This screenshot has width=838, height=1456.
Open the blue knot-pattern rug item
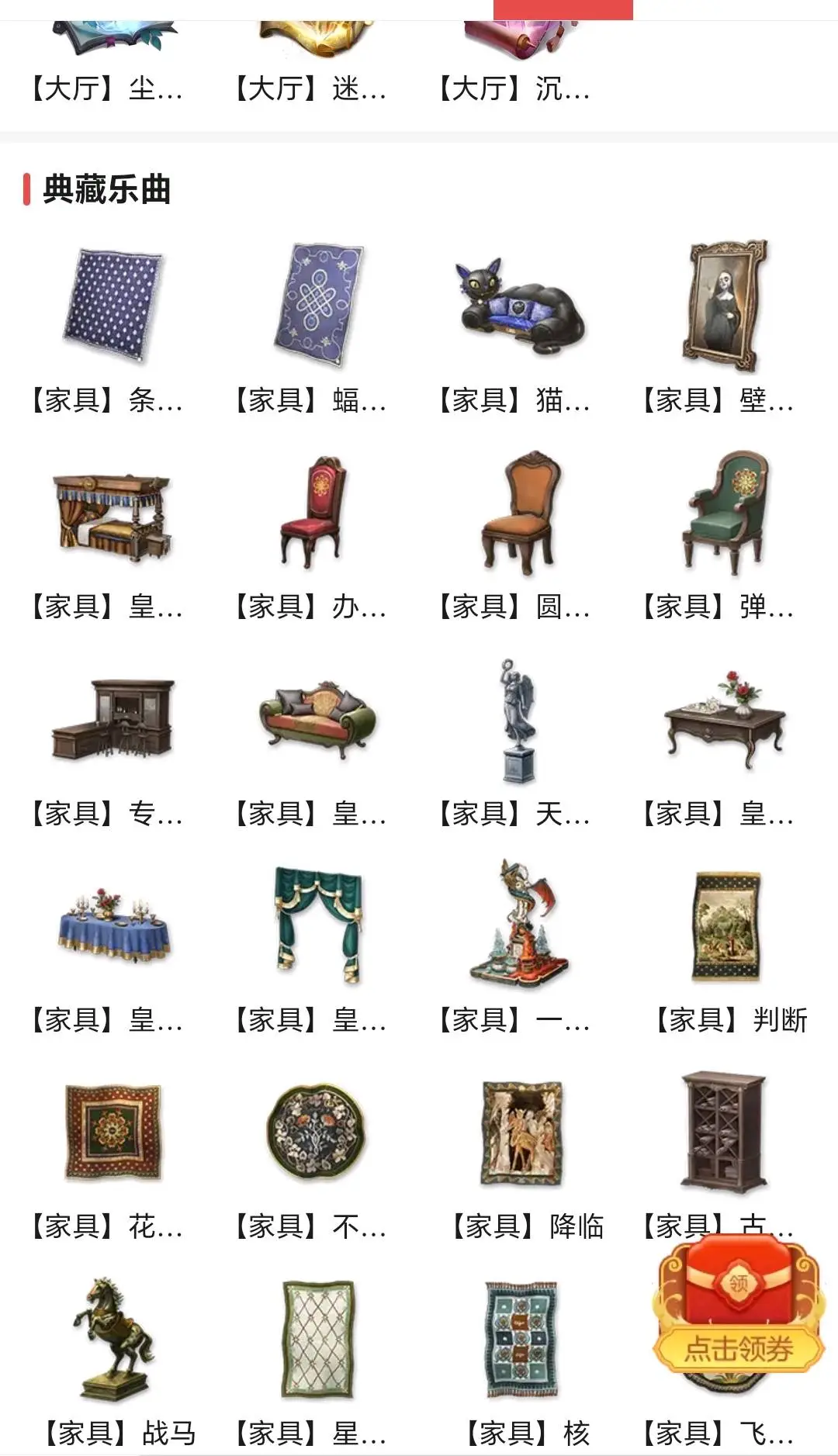(317, 306)
